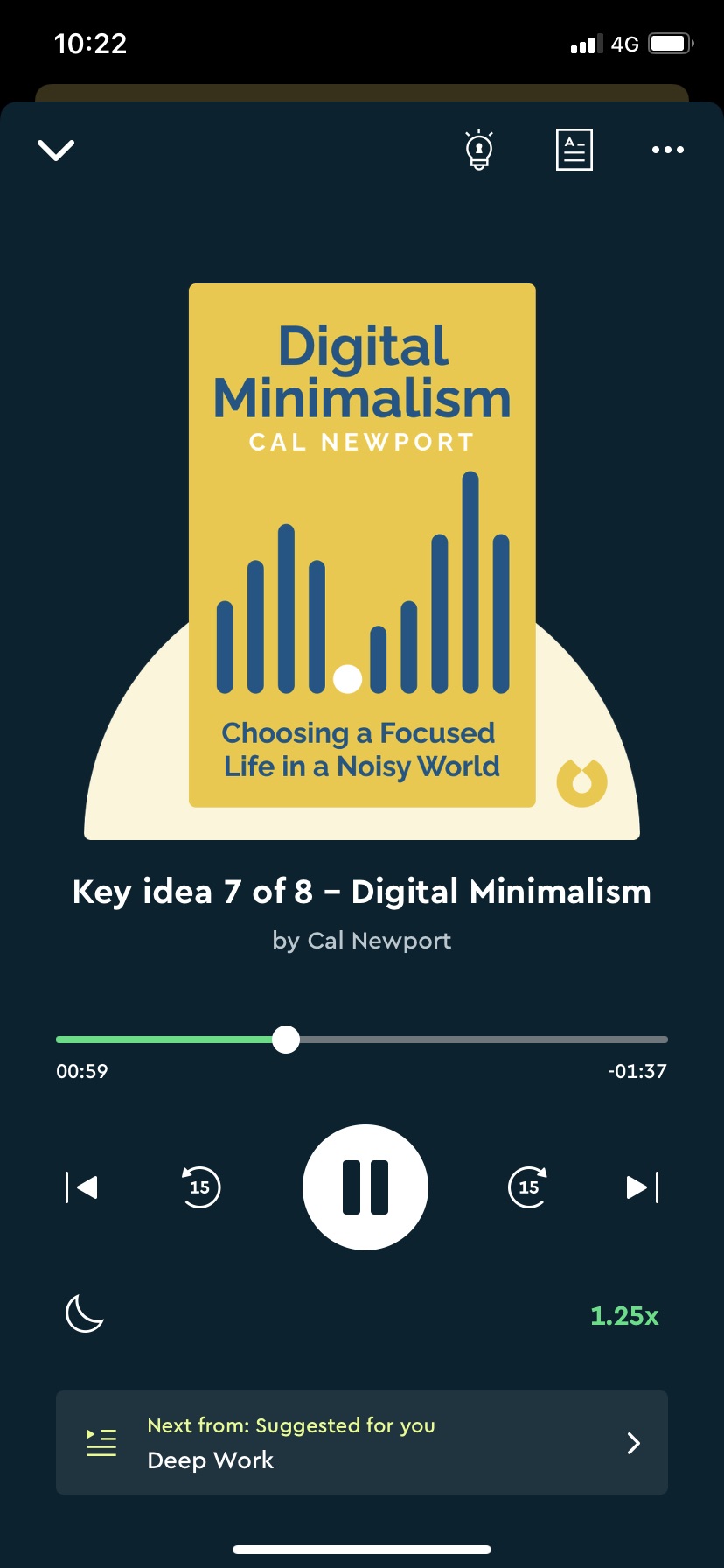
Task: Skip forward 15 seconds
Action: (528, 1186)
